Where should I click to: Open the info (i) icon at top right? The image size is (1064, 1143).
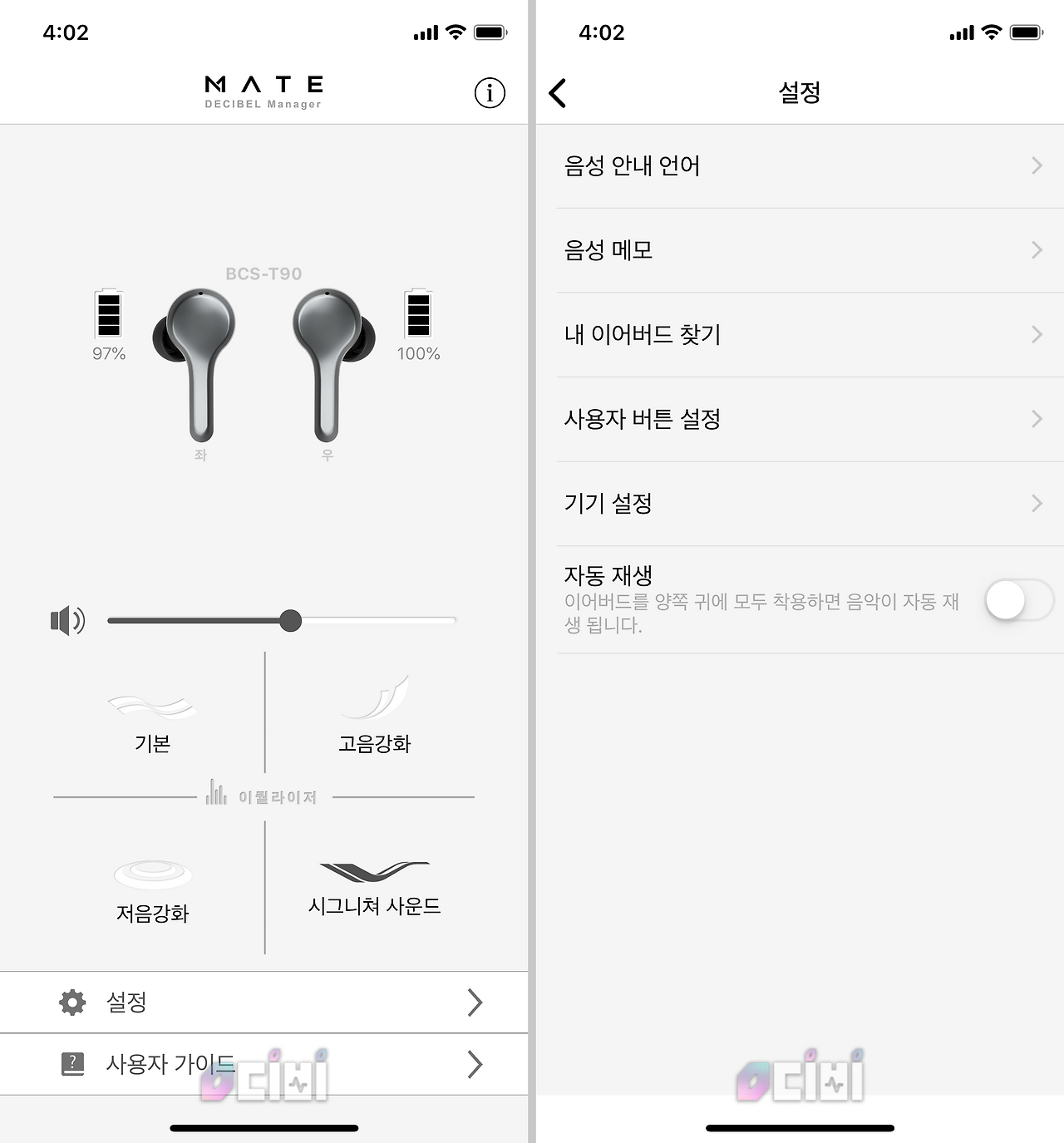click(x=490, y=93)
